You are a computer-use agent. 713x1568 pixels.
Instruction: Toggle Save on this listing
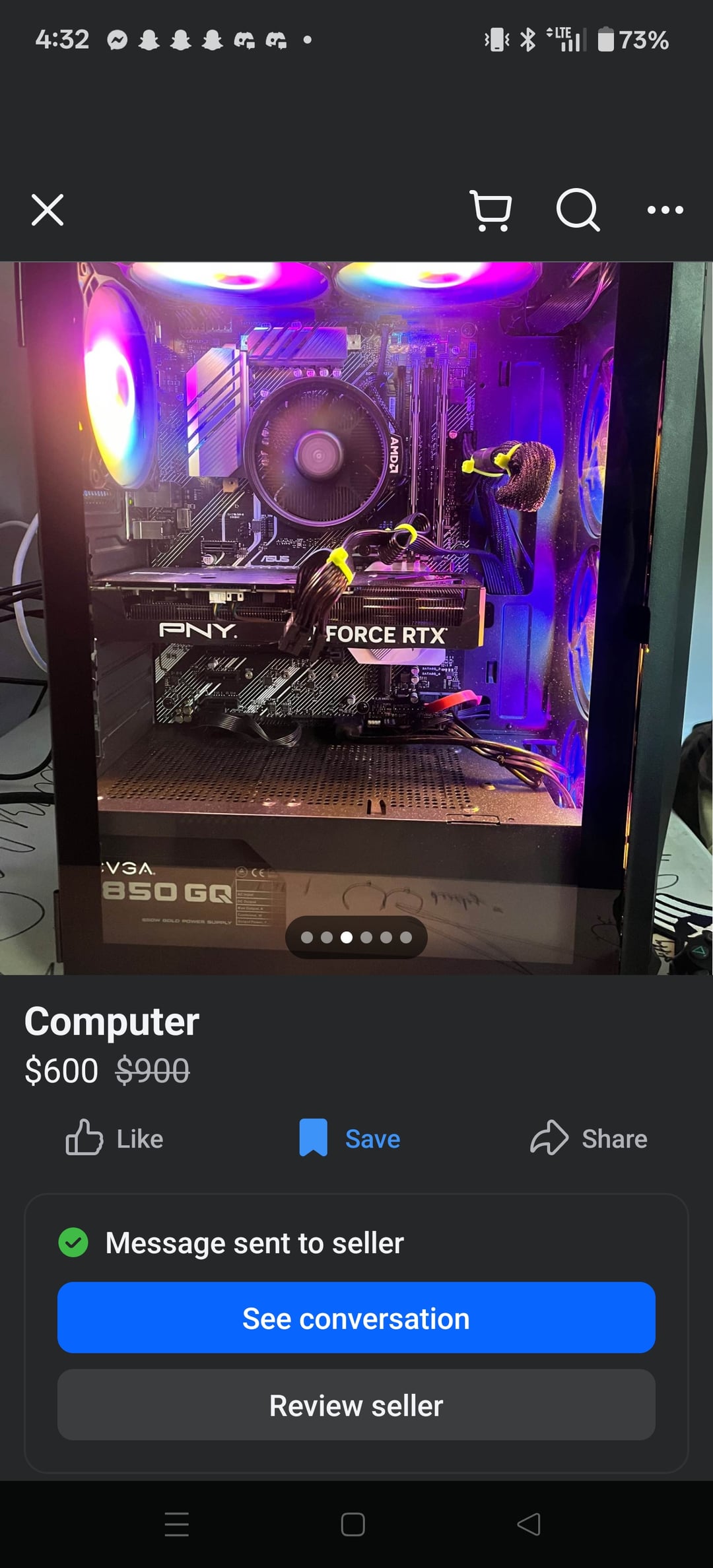[350, 1138]
